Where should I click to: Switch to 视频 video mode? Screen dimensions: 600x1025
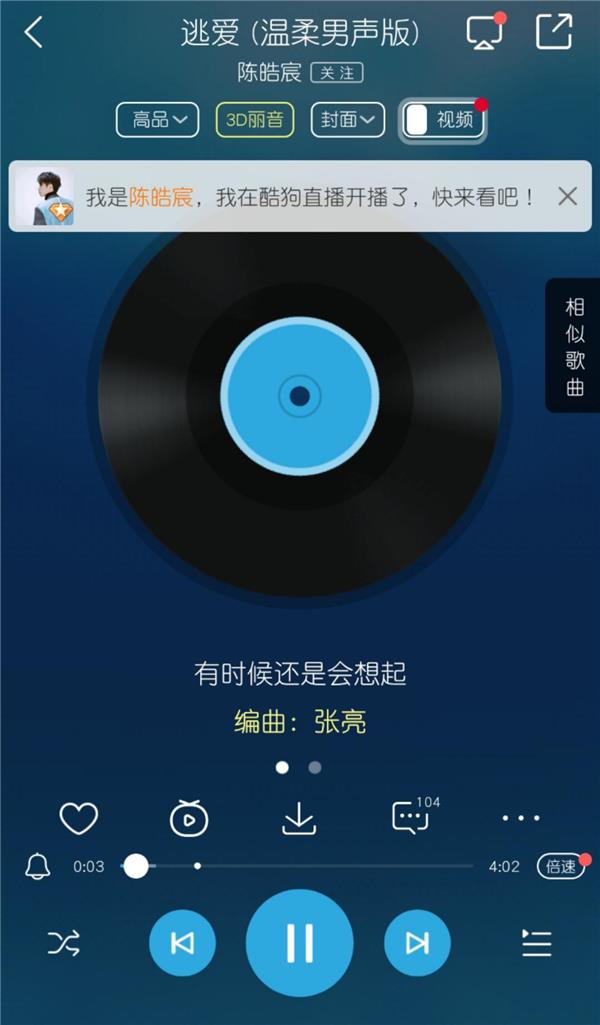click(x=443, y=120)
